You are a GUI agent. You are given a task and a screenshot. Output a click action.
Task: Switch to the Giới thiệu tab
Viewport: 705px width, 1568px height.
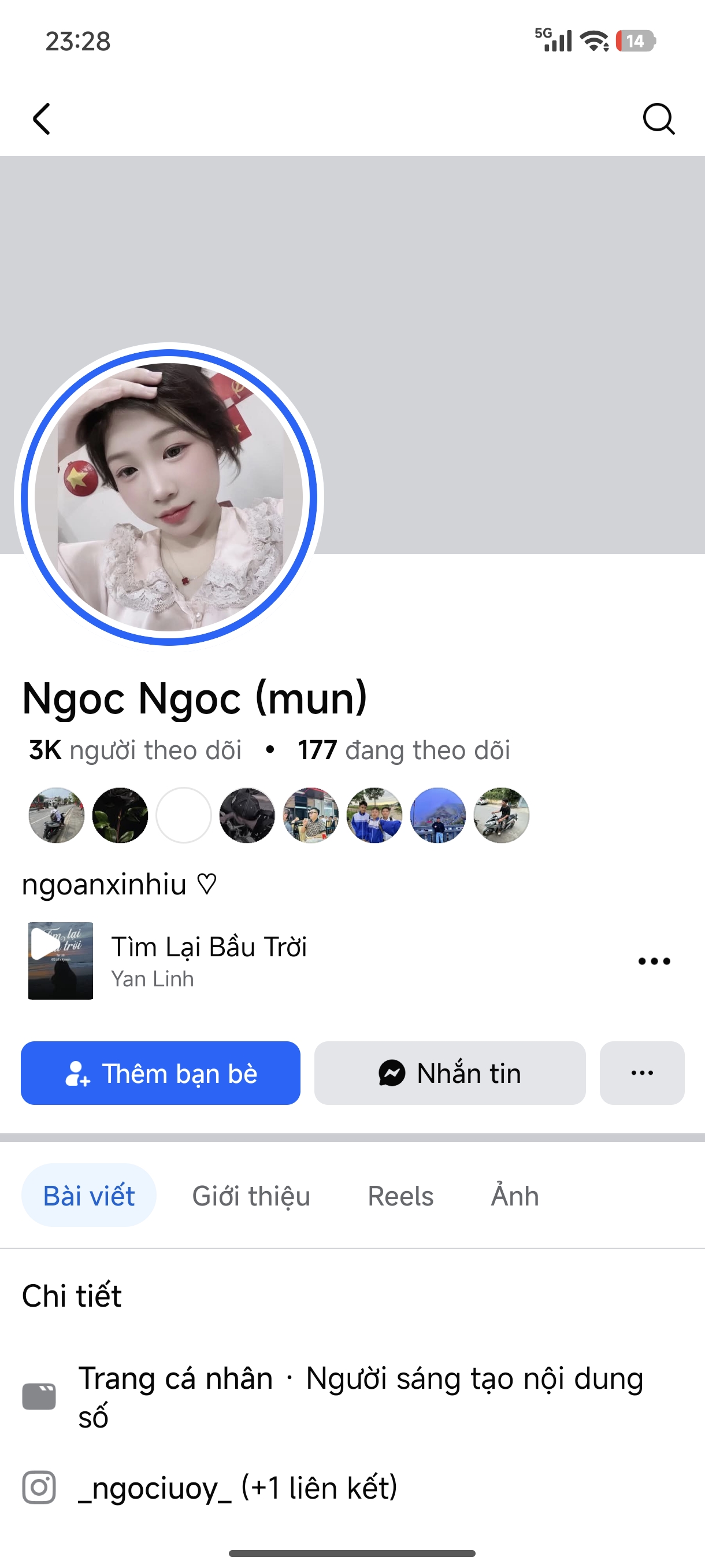(x=251, y=1196)
